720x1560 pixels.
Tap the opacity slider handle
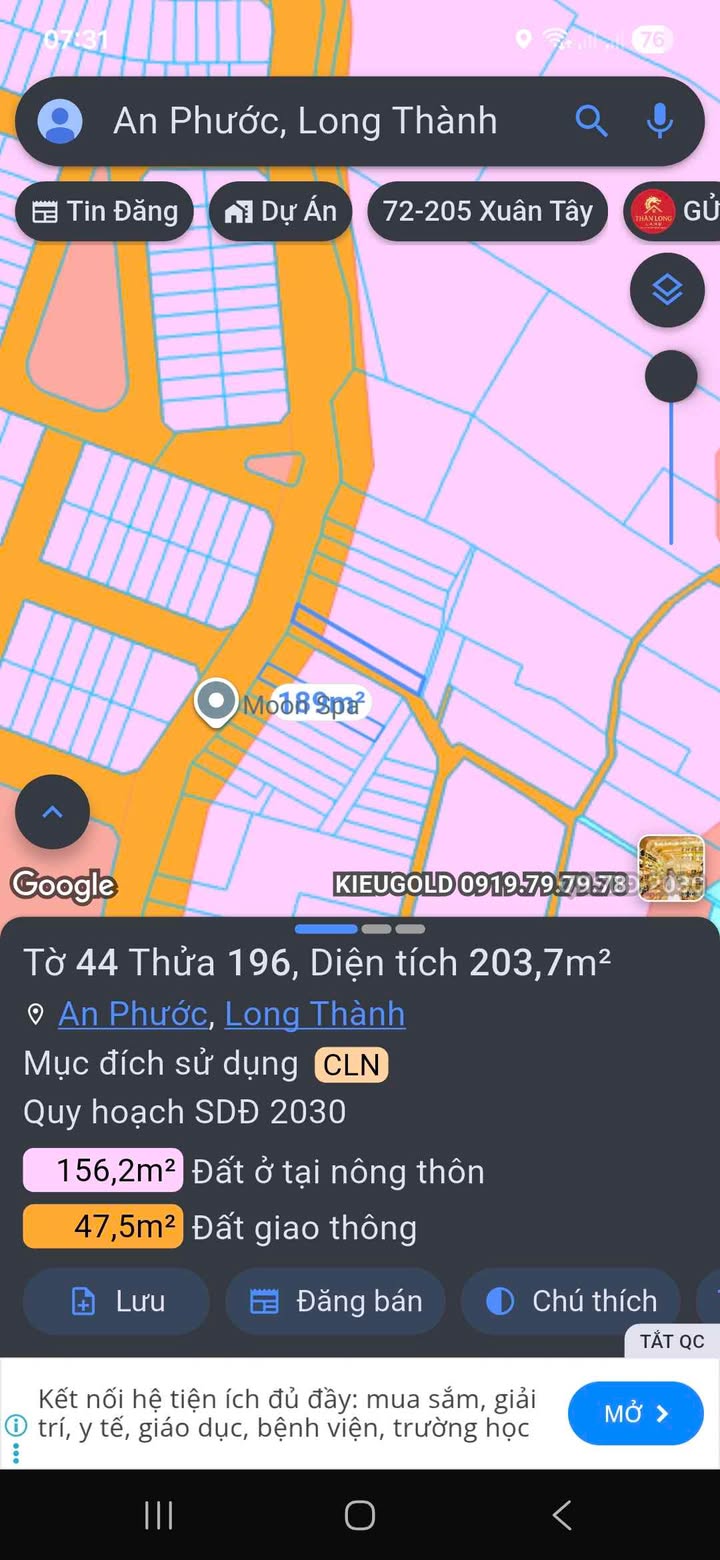671,377
